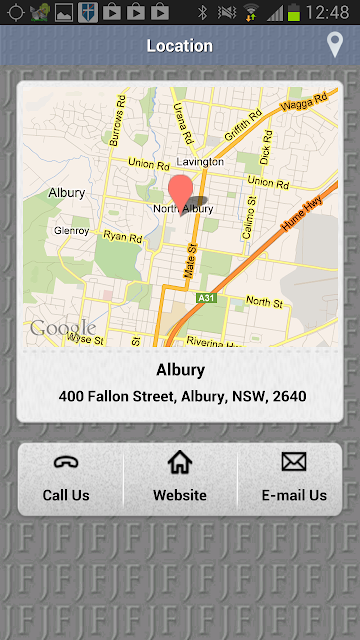Open the Albury map preview
Image resolution: width=360 pixels, height=640 pixels.
pyautogui.click(x=180, y=217)
